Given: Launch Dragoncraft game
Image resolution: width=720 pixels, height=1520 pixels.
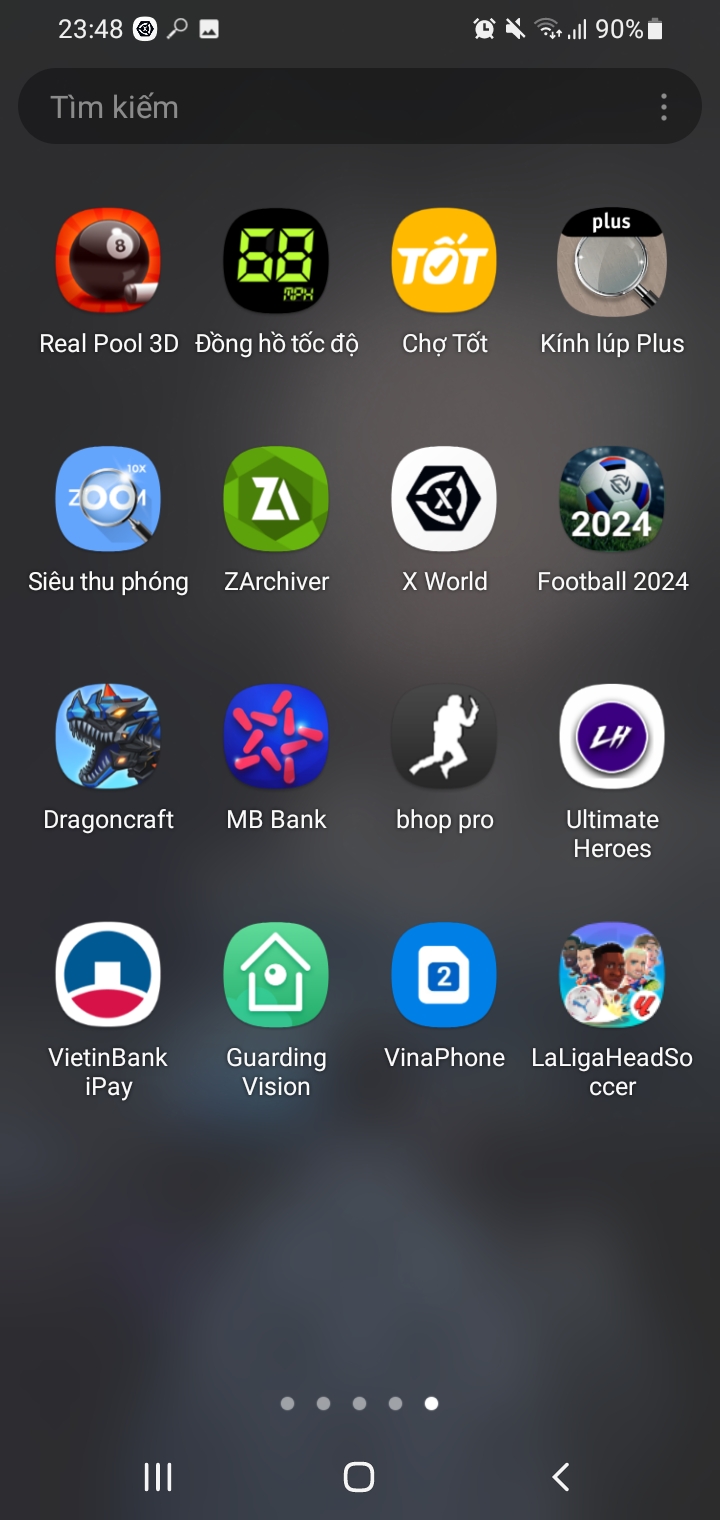Looking at the screenshot, I should (108, 737).
